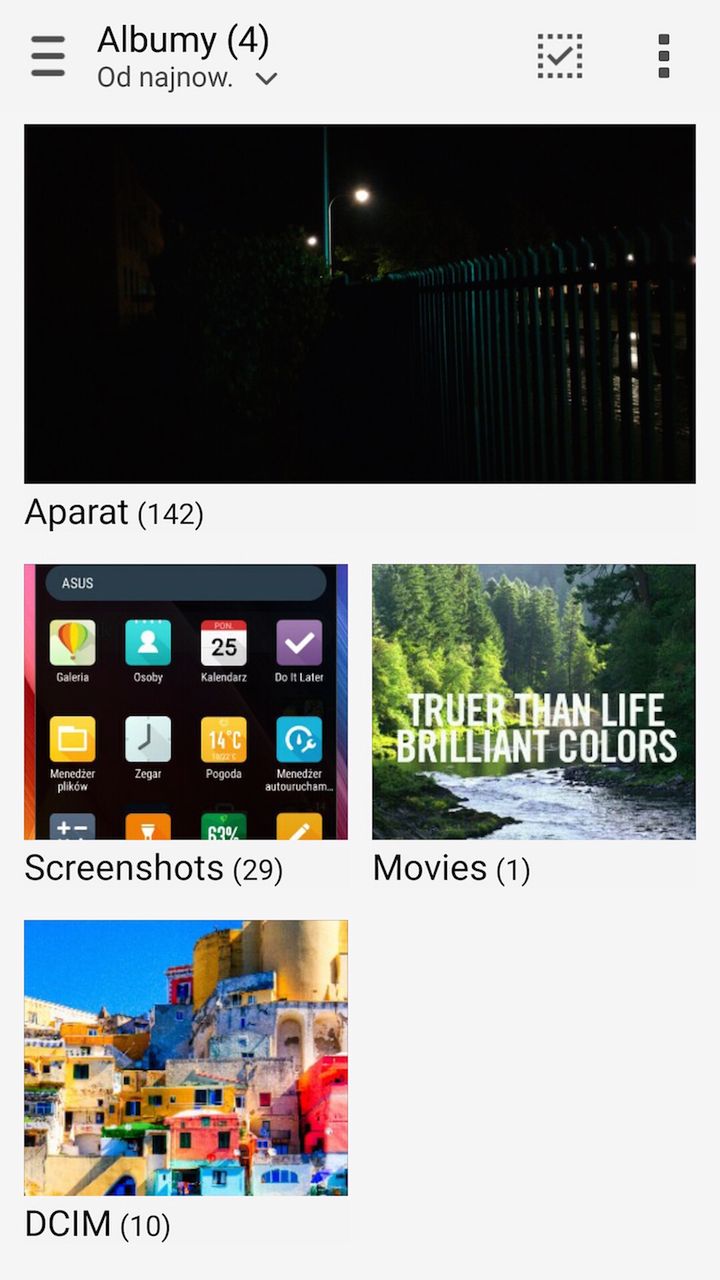Expand the 'Od najnow.' sort dropdown
Viewport: 720px width, 1280px height.
pyautogui.click(x=187, y=78)
